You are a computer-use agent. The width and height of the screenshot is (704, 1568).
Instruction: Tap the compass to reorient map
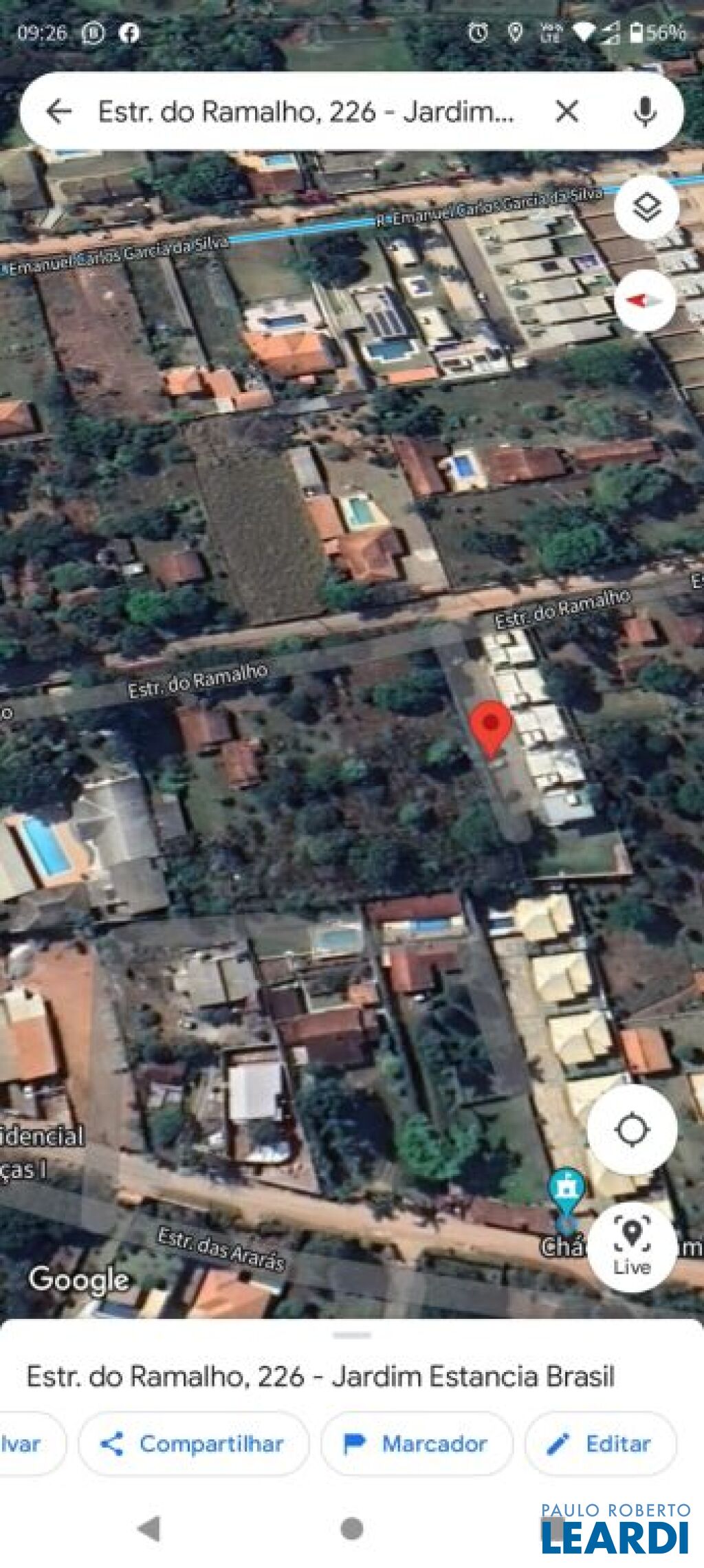click(645, 301)
